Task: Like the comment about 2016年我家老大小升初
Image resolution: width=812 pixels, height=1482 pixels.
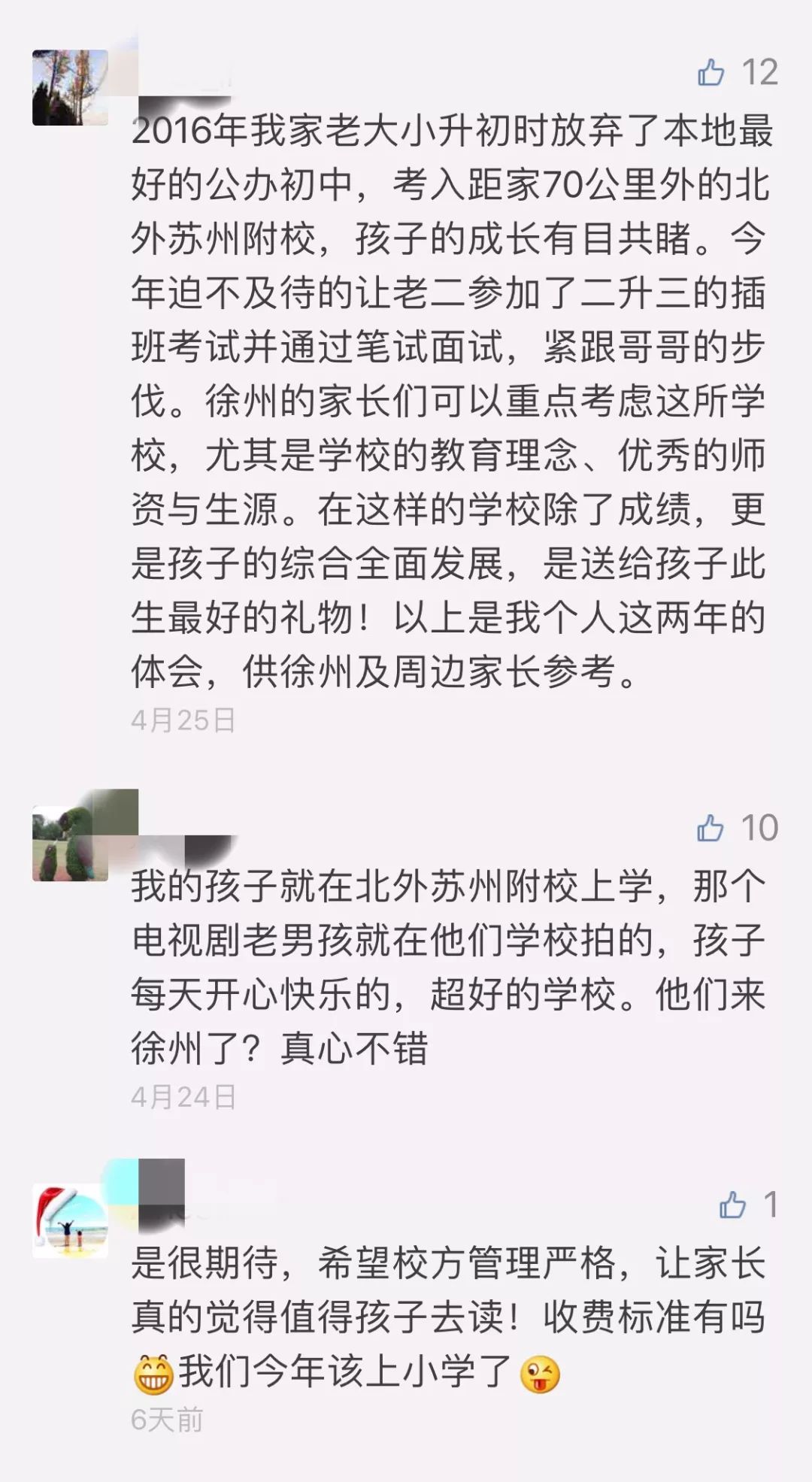Action: 711,73
